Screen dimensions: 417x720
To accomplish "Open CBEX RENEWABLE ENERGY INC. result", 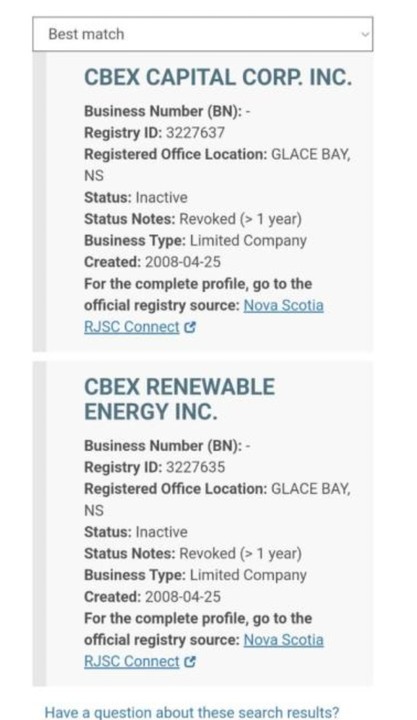I will click(x=180, y=399).
